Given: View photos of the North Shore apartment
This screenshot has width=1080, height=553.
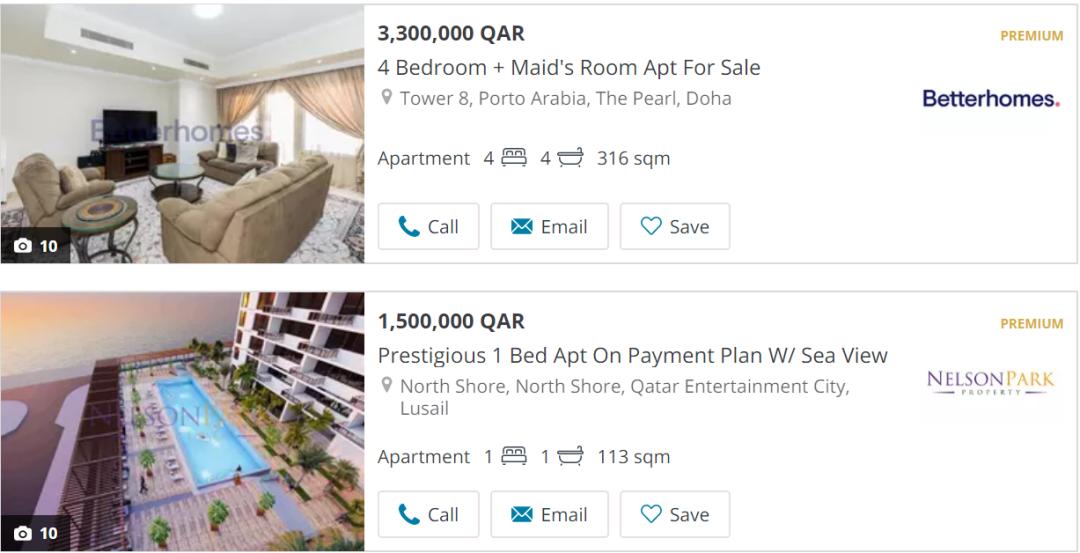Looking at the screenshot, I should 182,422.
